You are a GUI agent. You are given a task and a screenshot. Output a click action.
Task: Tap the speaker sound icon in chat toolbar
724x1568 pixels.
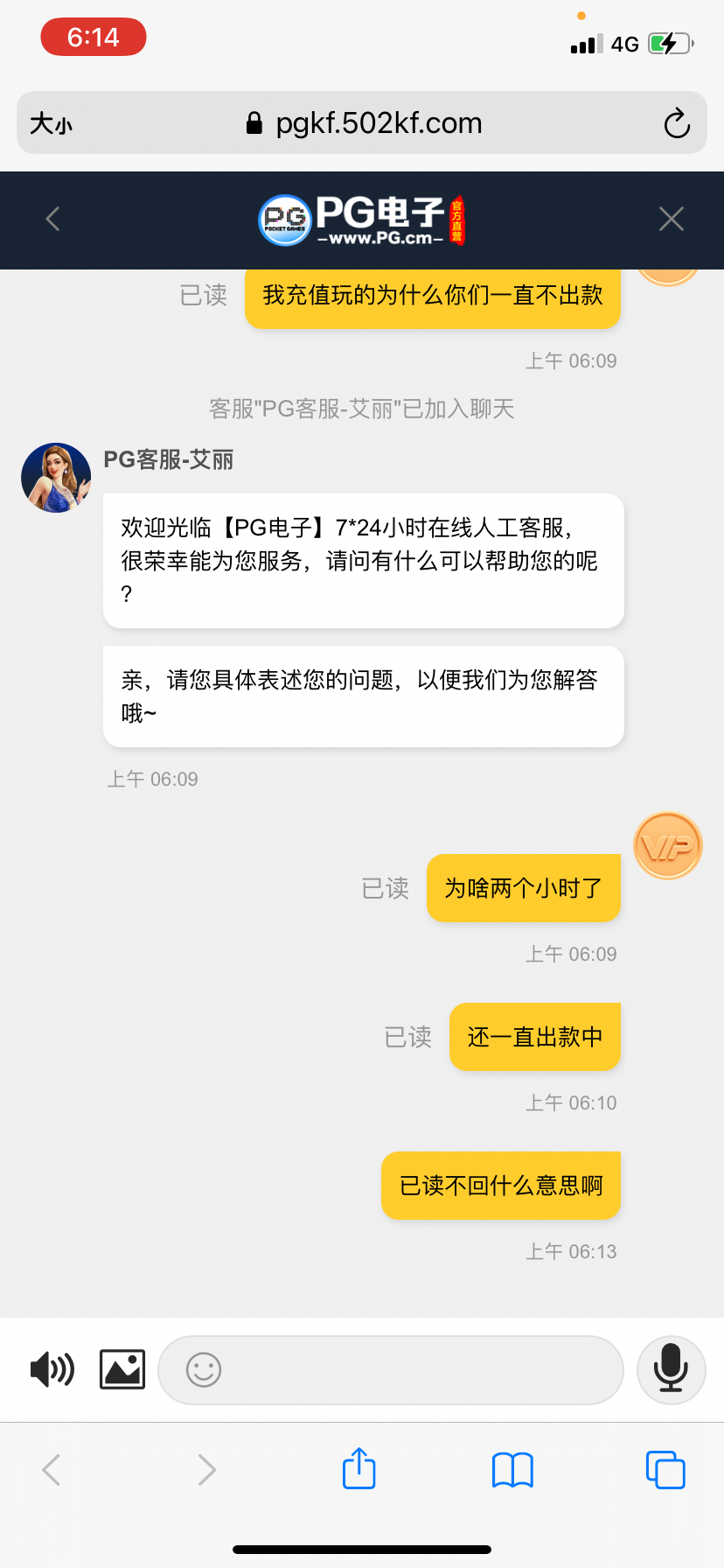click(52, 1369)
